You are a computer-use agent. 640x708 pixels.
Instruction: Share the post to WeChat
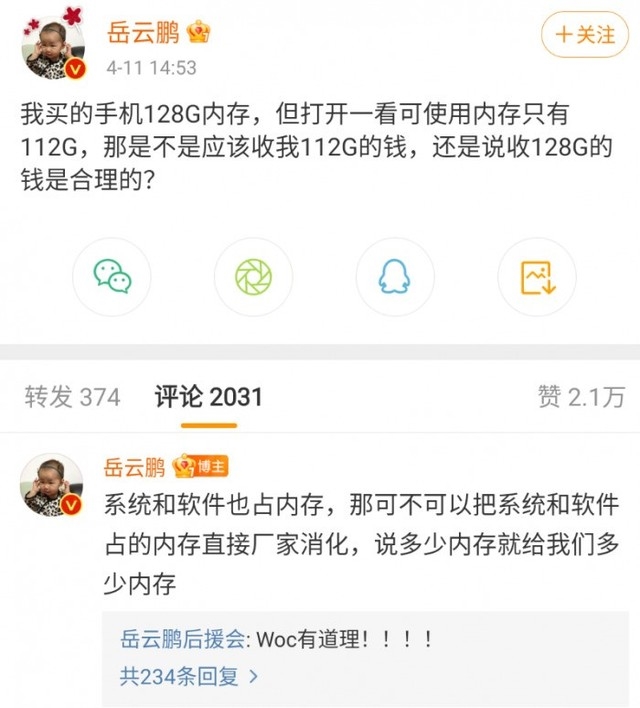point(112,277)
